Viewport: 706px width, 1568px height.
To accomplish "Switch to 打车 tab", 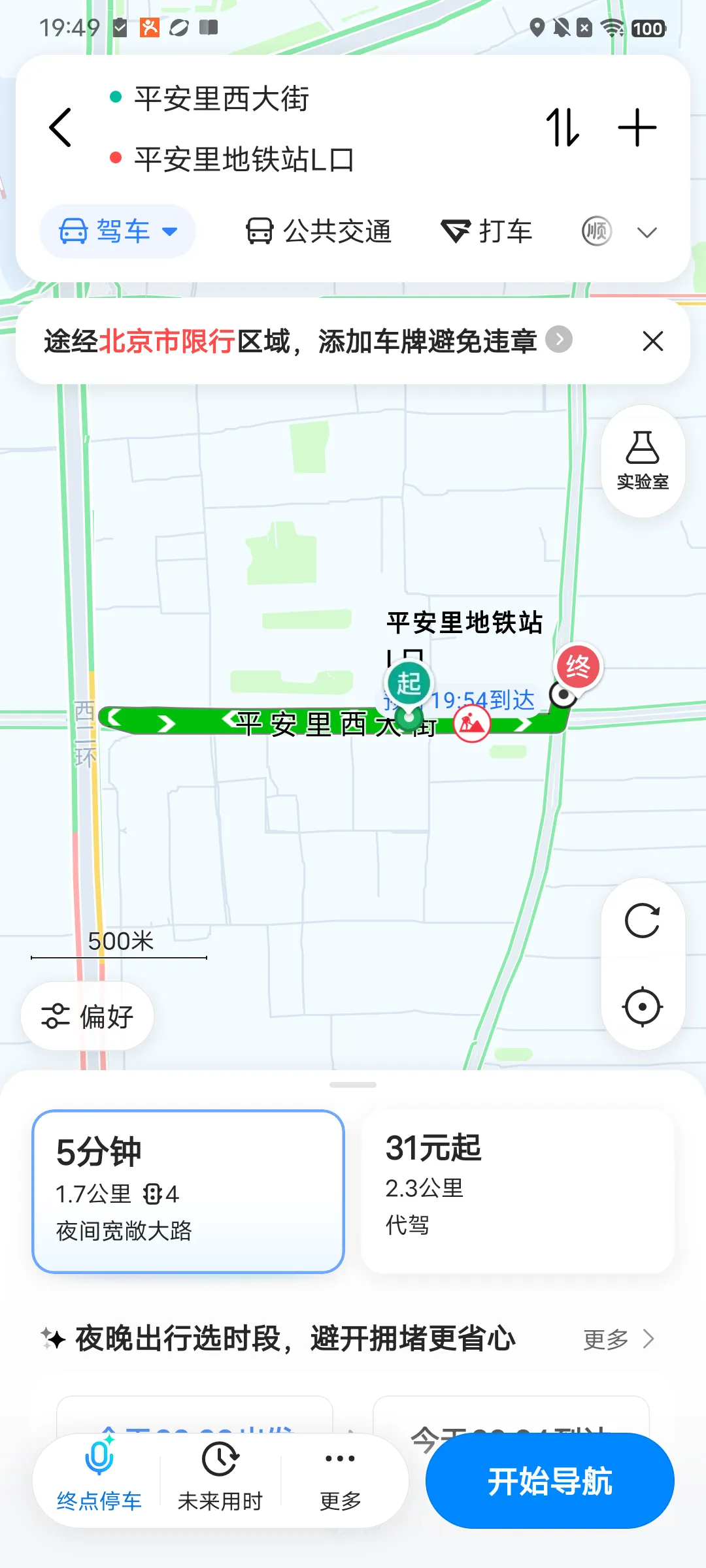I will pos(487,231).
